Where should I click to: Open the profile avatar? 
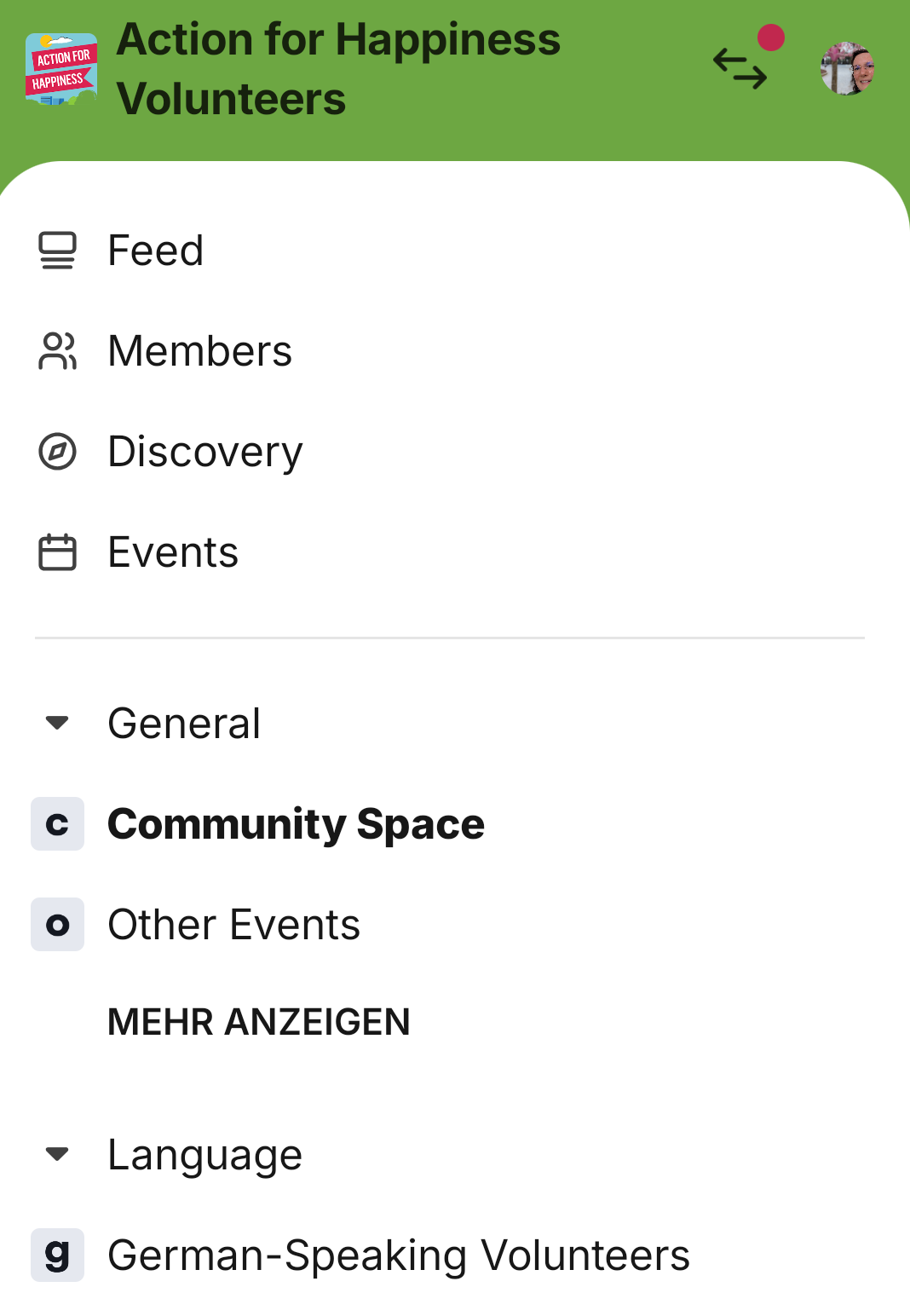click(847, 68)
